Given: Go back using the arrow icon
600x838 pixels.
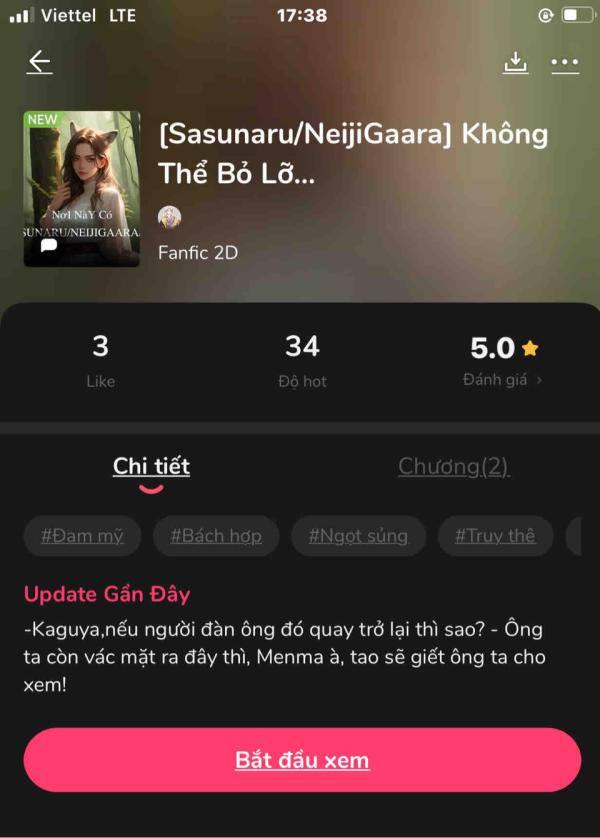Looking at the screenshot, I should click(x=40, y=63).
